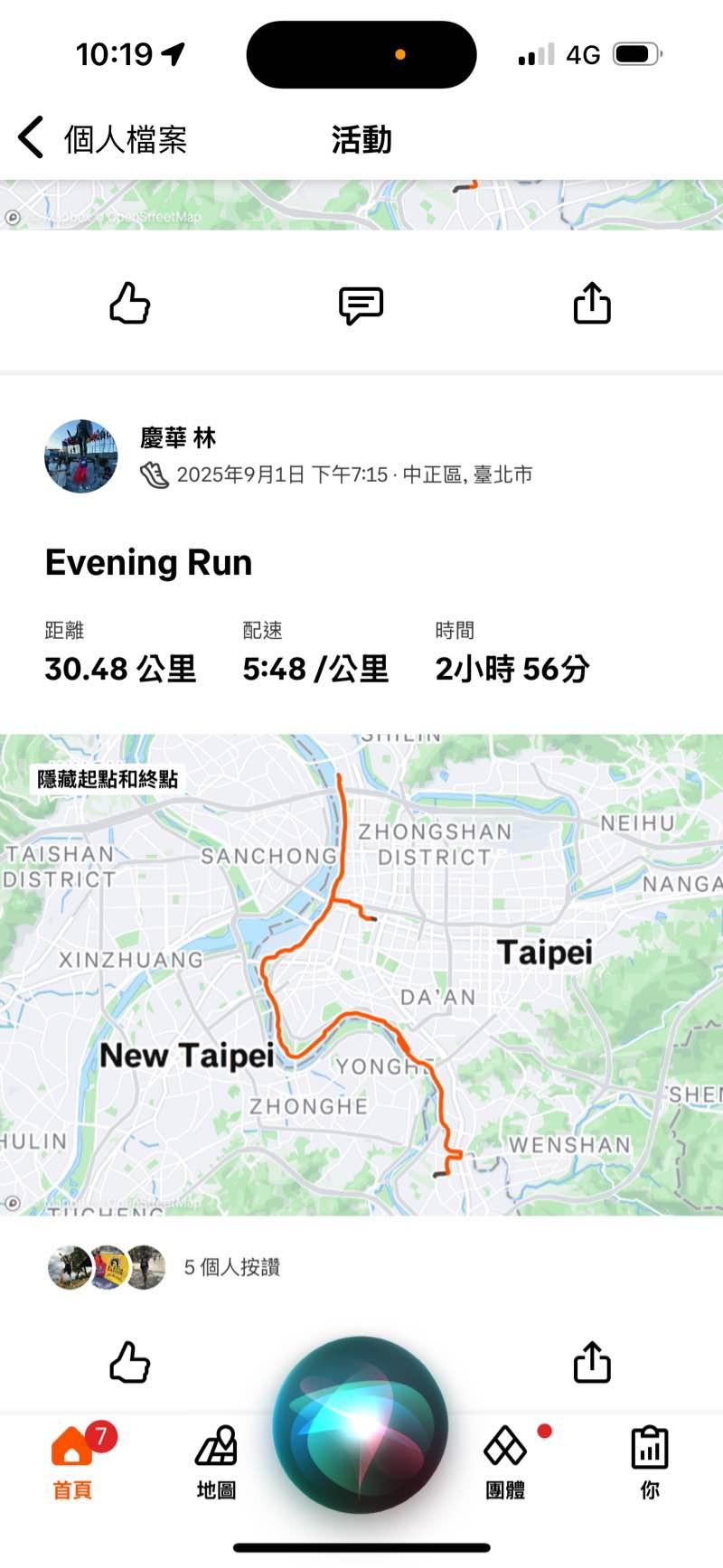Go back to 個人檔案
Viewport: 723px width, 1568px height.
tap(101, 139)
